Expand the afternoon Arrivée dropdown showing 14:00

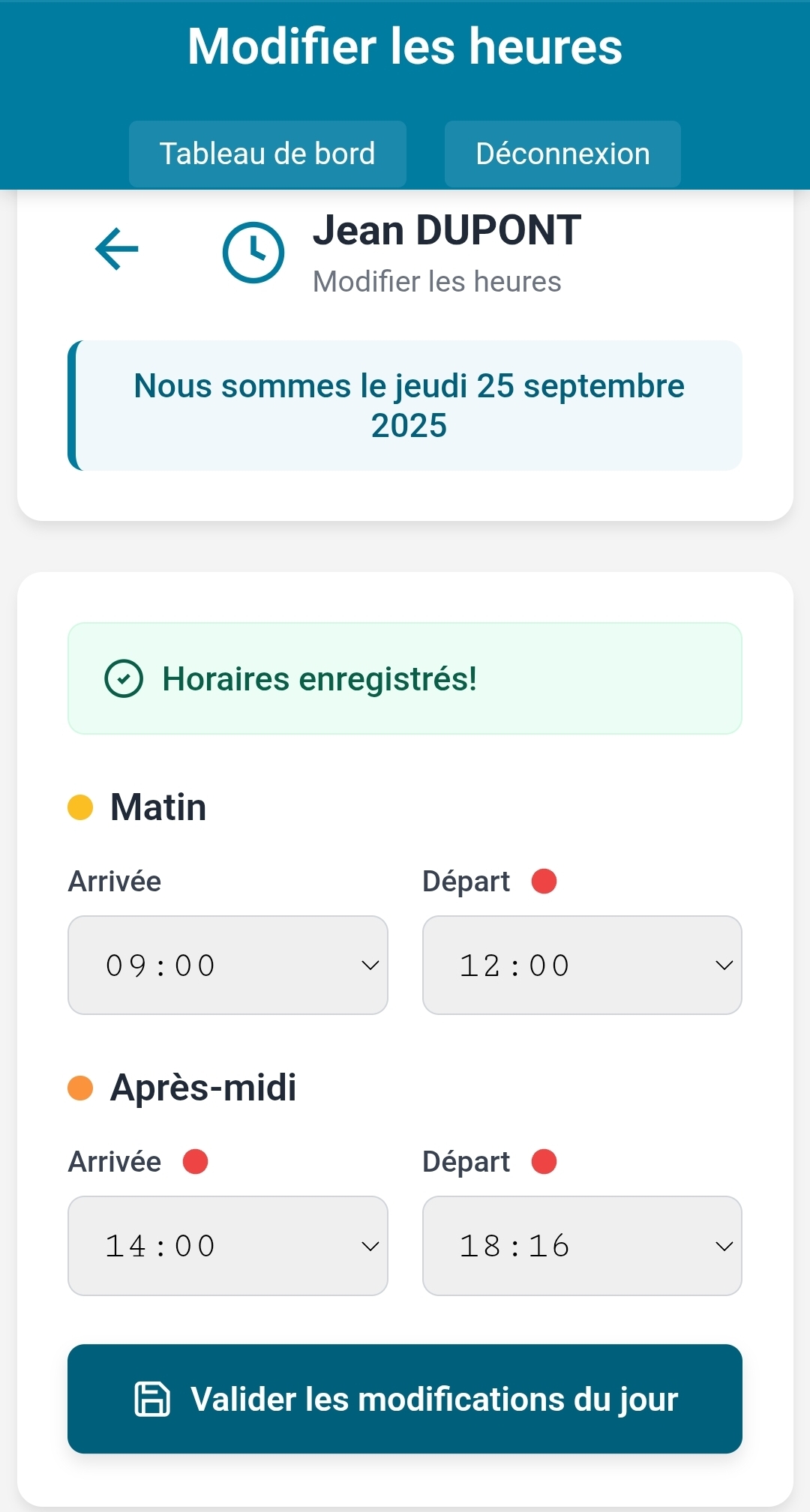[370, 1246]
